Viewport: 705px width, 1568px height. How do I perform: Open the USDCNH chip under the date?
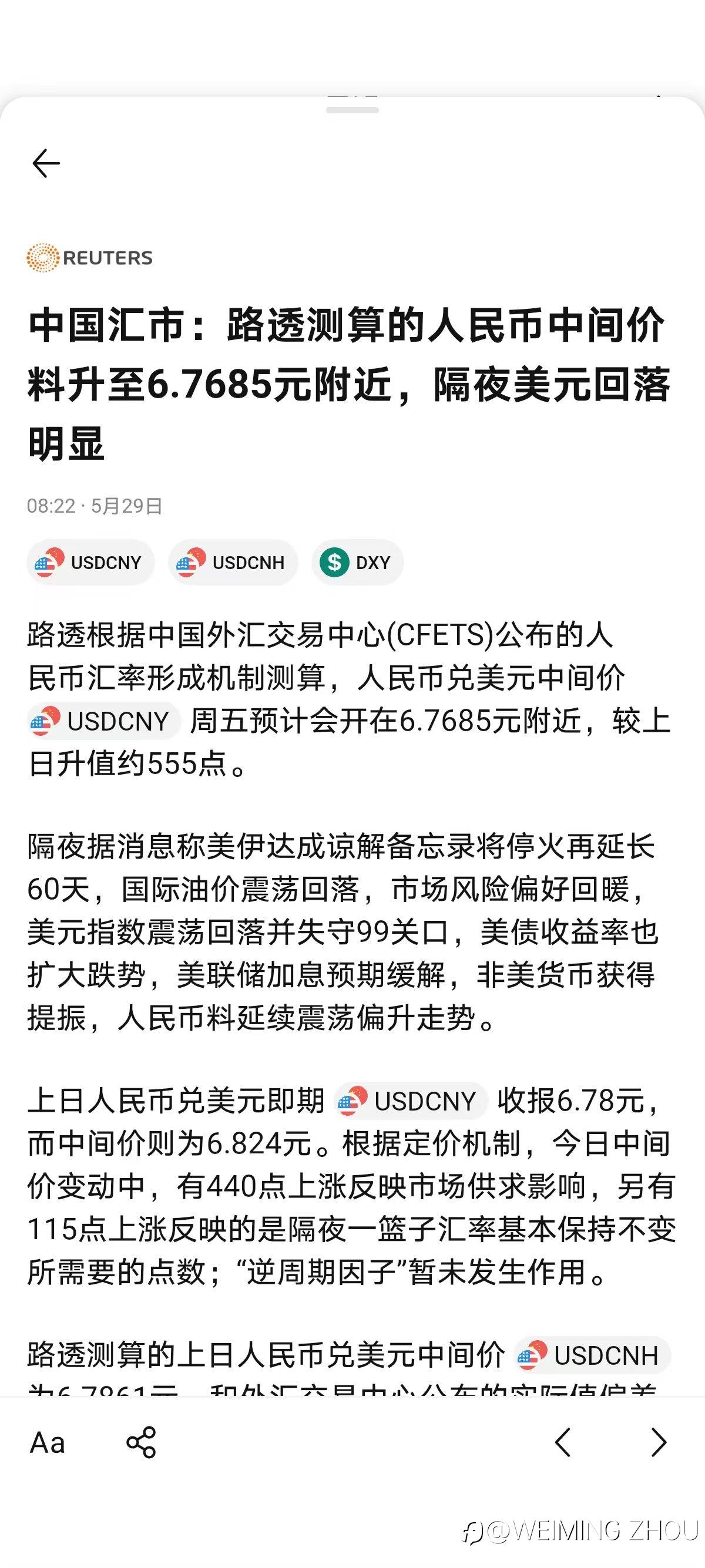[x=233, y=563]
